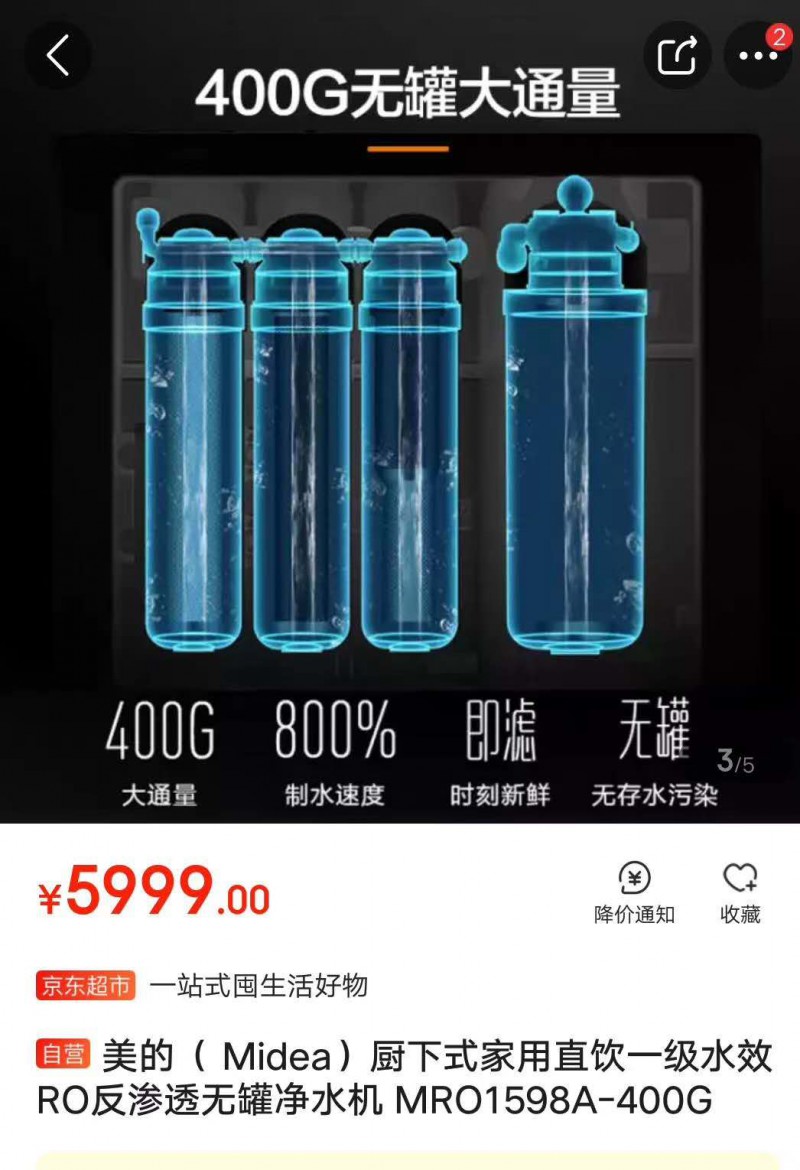This screenshot has width=800, height=1170.
Task: Share this Midea water purifier product
Action: tap(677, 55)
